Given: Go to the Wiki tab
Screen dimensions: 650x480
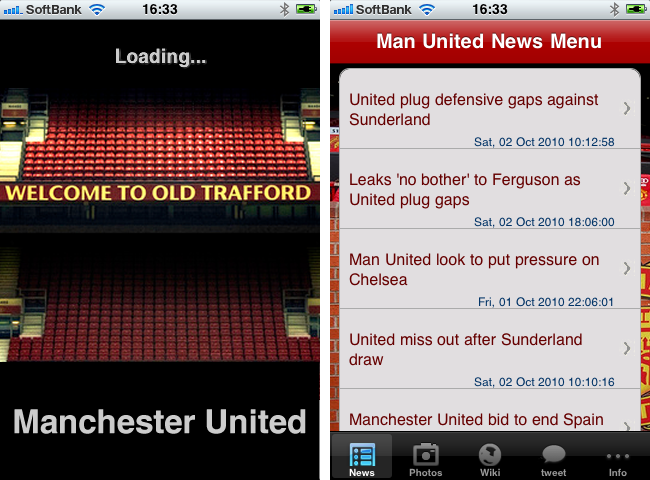Looking at the screenshot, I should 490,459.
